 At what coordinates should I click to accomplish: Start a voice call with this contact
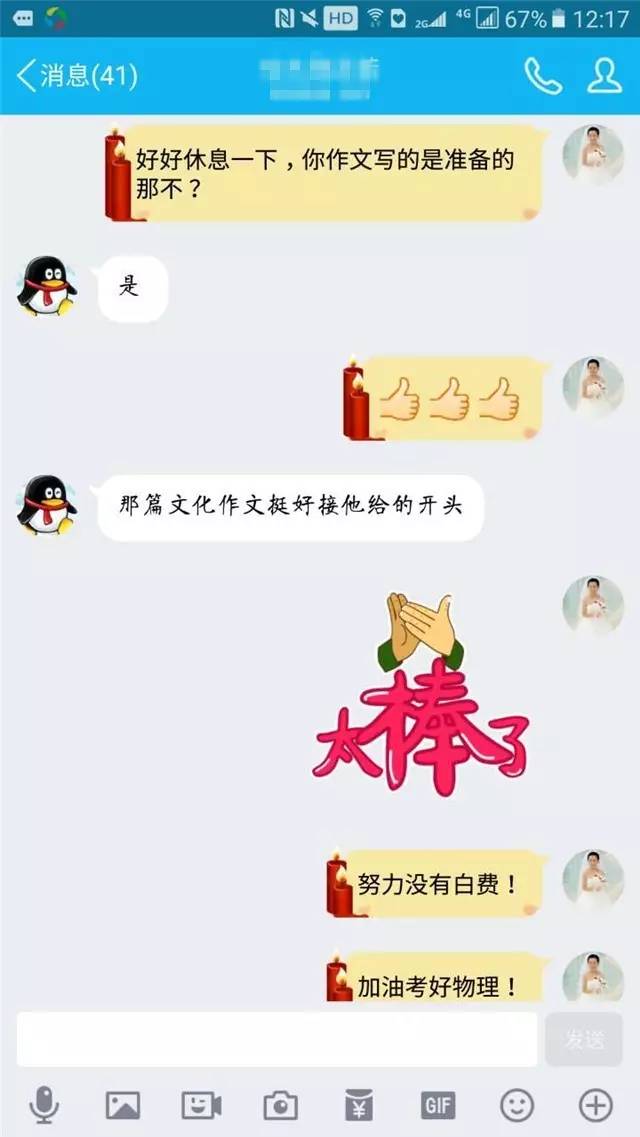[x=542, y=76]
